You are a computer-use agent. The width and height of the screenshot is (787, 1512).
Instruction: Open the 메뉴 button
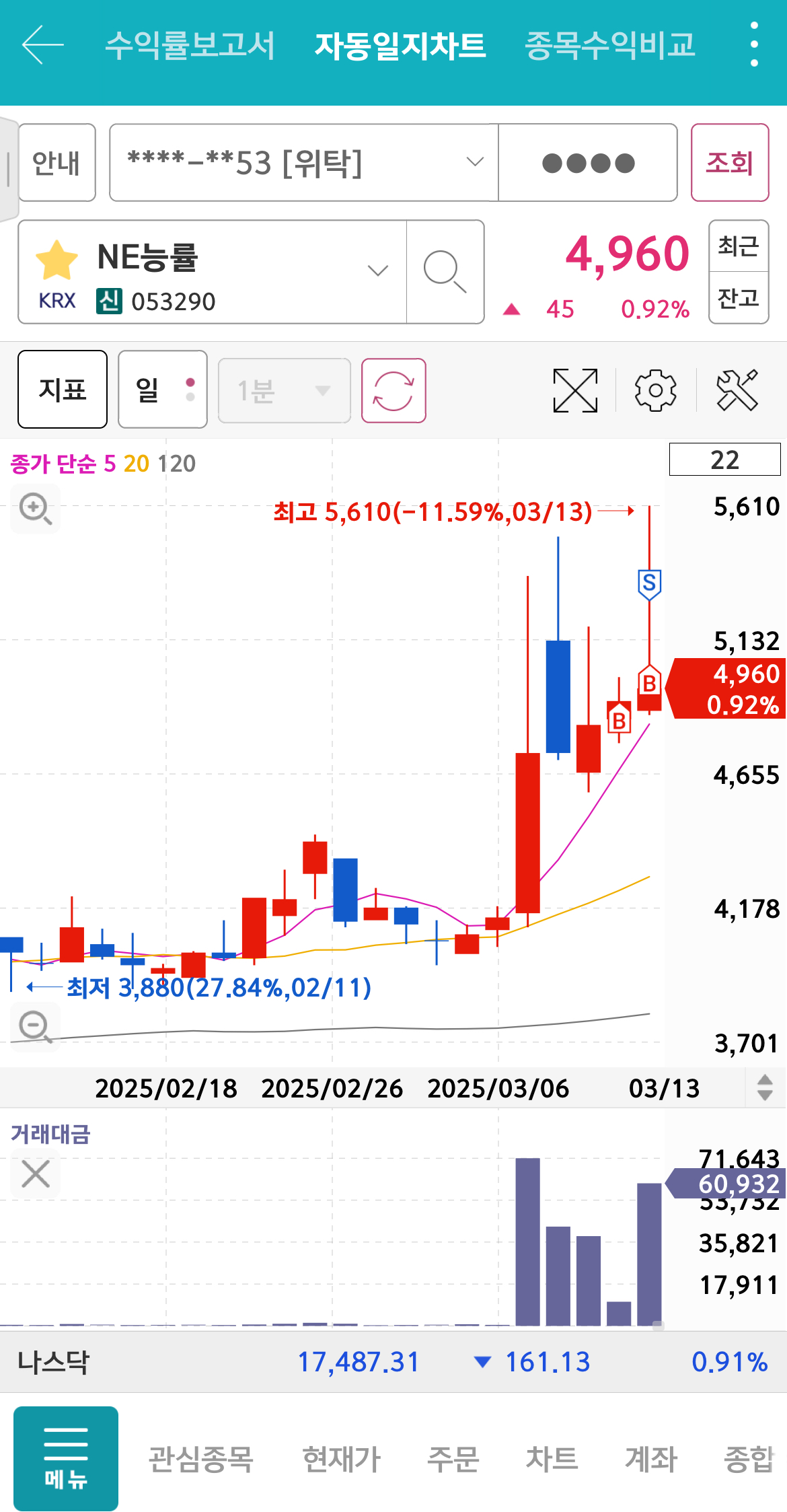(x=66, y=1458)
